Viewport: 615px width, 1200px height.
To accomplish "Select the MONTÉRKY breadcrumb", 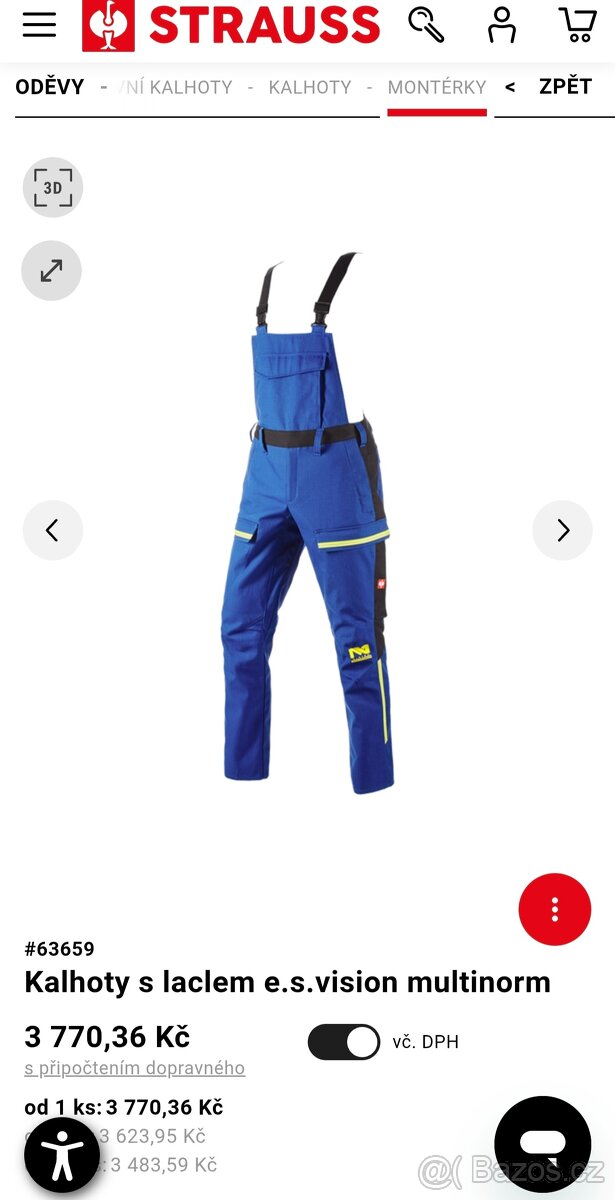I will tap(437, 88).
